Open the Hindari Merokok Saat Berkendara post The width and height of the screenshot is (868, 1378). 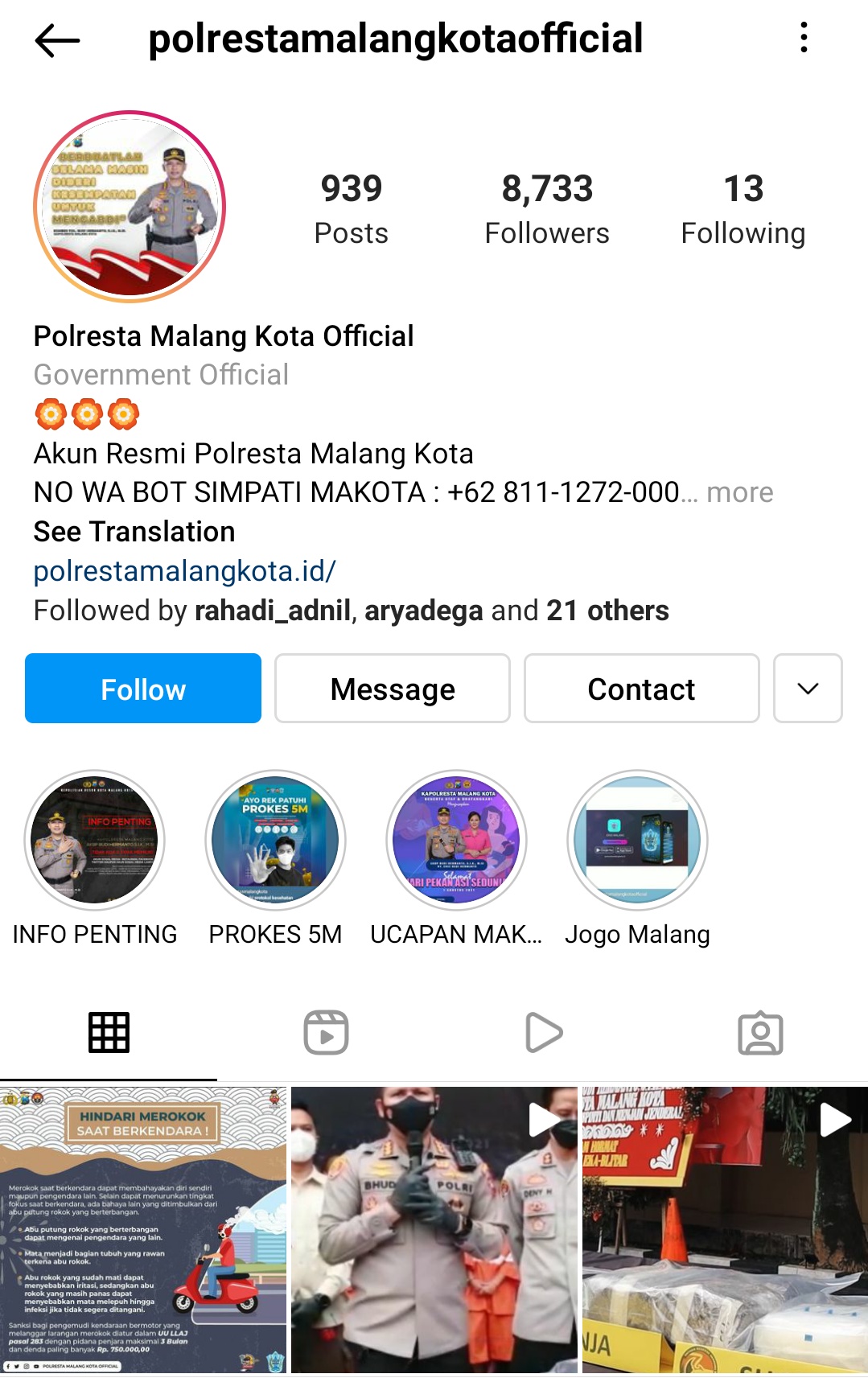tap(143, 1230)
